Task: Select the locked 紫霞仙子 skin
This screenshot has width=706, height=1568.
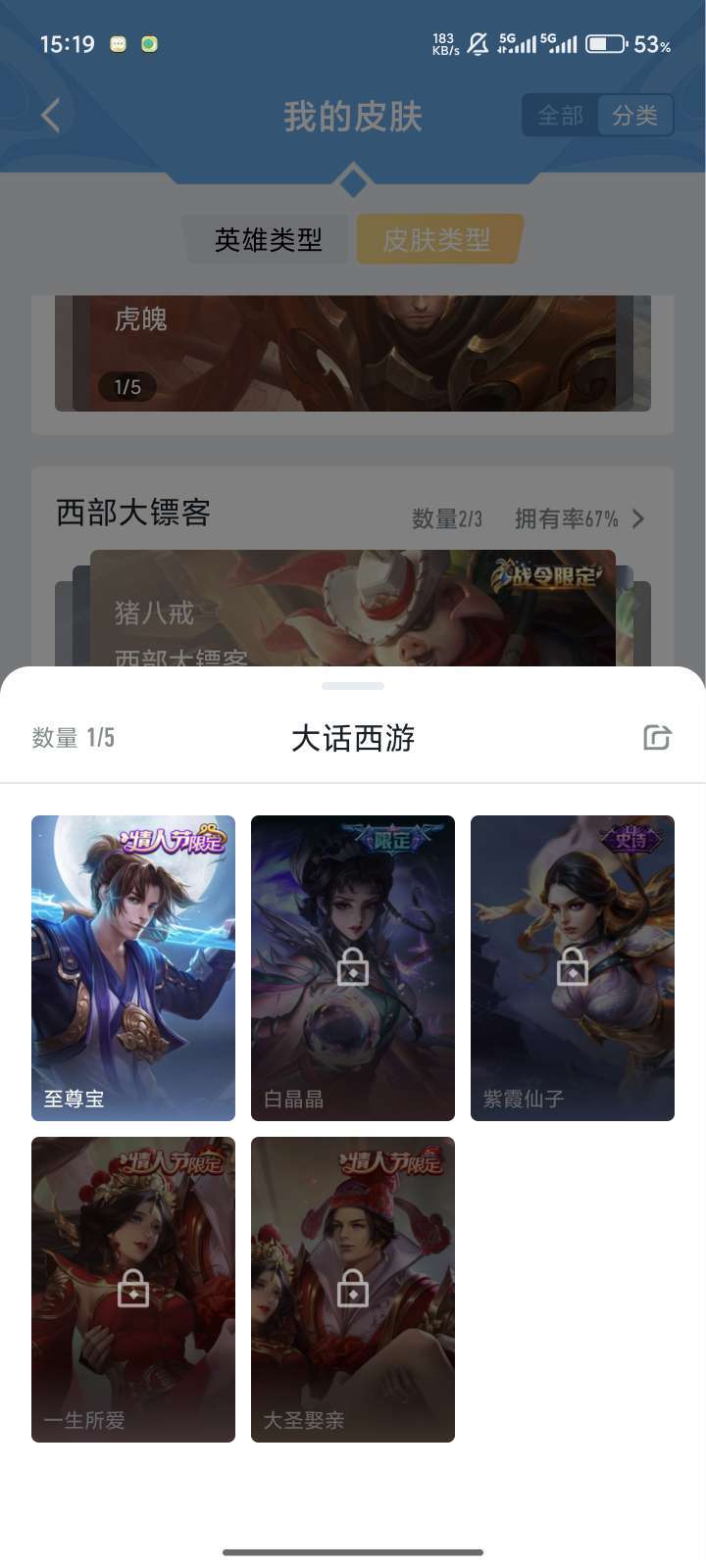Action: [x=573, y=967]
